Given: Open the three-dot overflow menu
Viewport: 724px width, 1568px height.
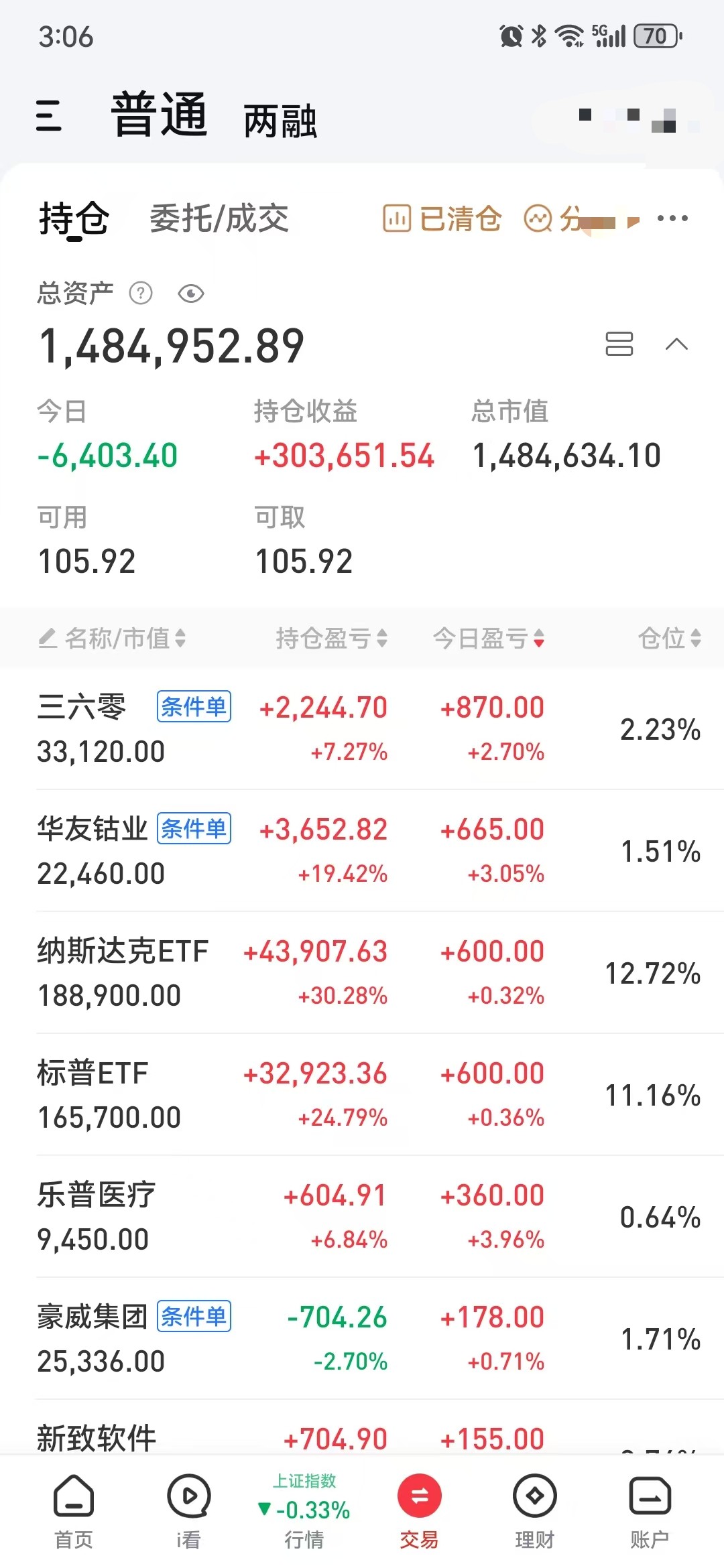Looking at the screenshot, I should coord(672,218).
